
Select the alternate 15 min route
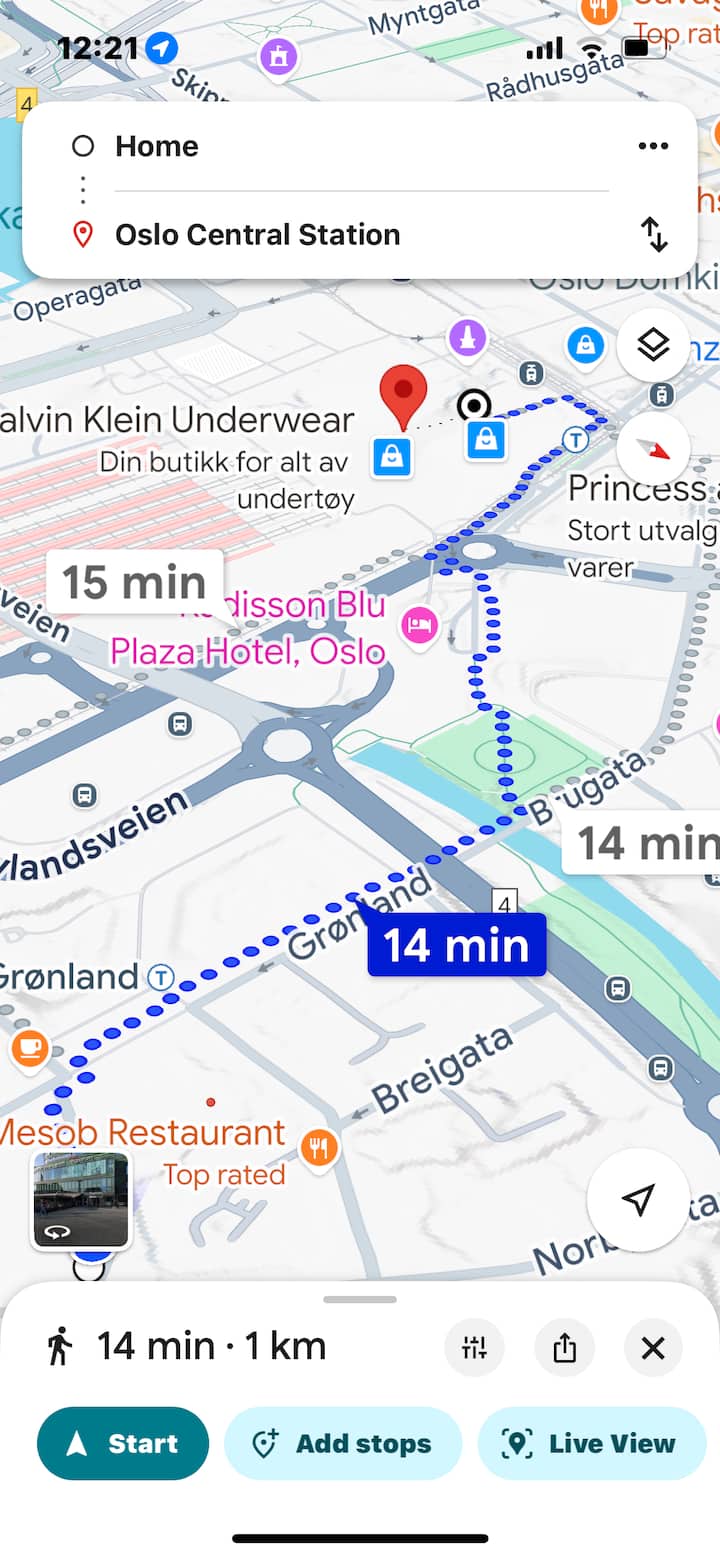134,582
